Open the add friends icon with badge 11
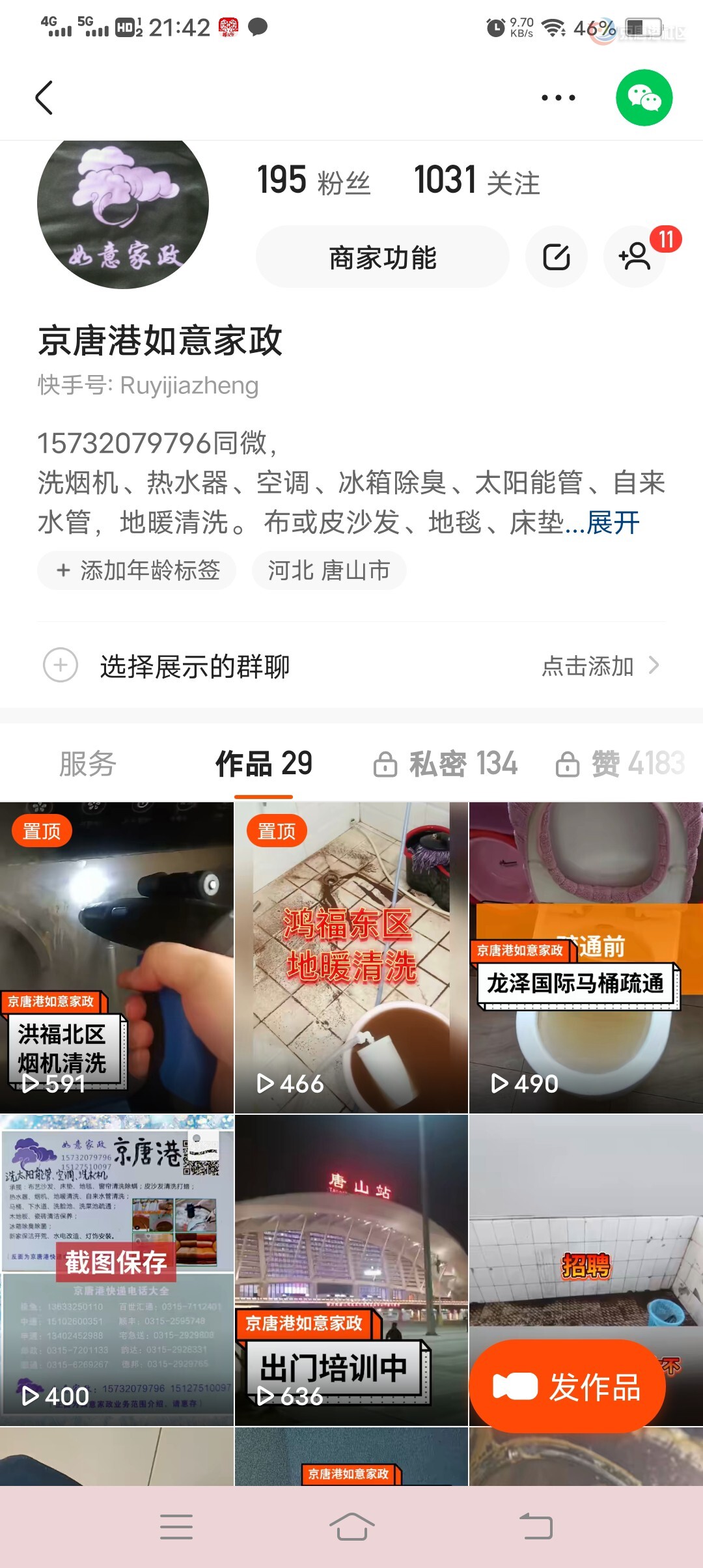Viewport: 703px width, 1568px height. coord(635,257)
